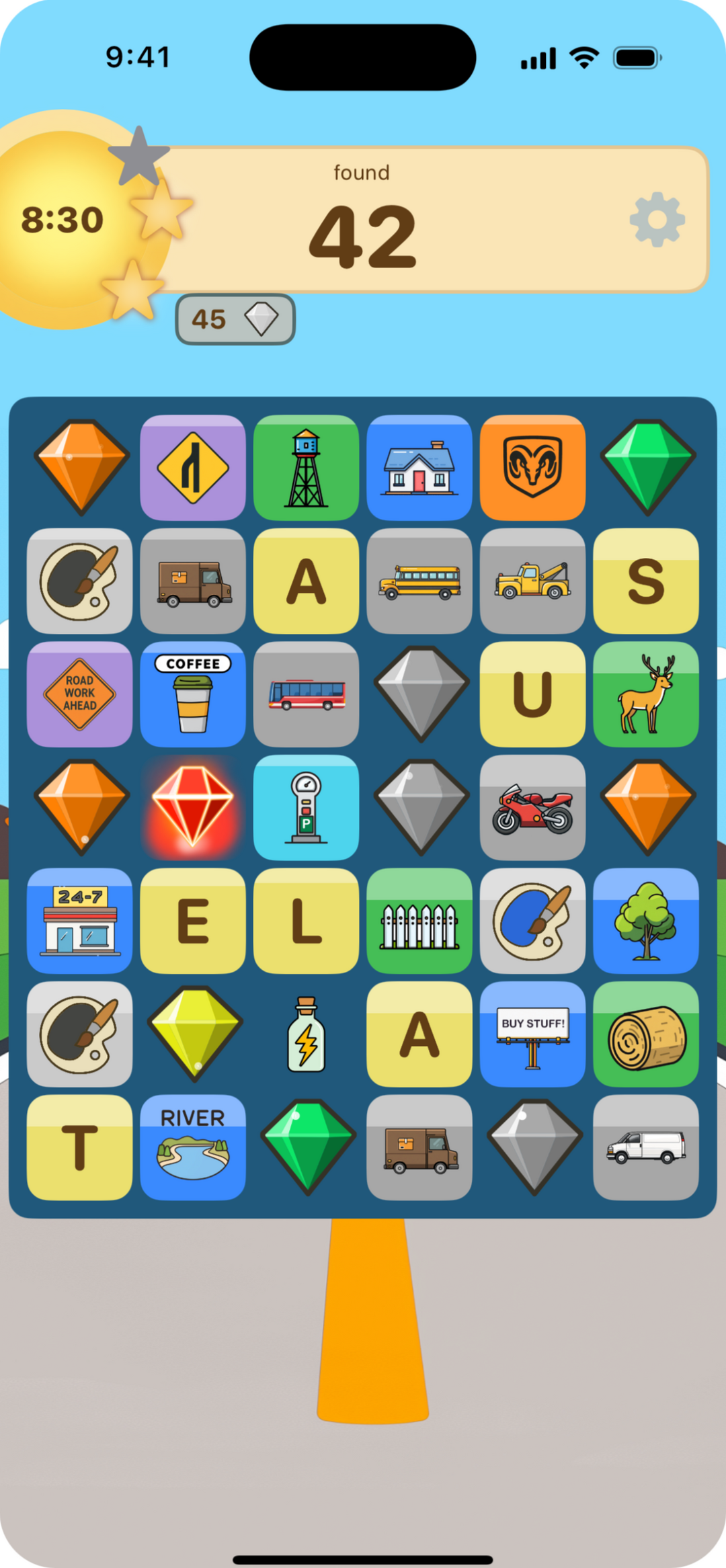Screen dimensions: 726x1568
Task: Tap the deer tile on the grid
Action: (646, 696)
